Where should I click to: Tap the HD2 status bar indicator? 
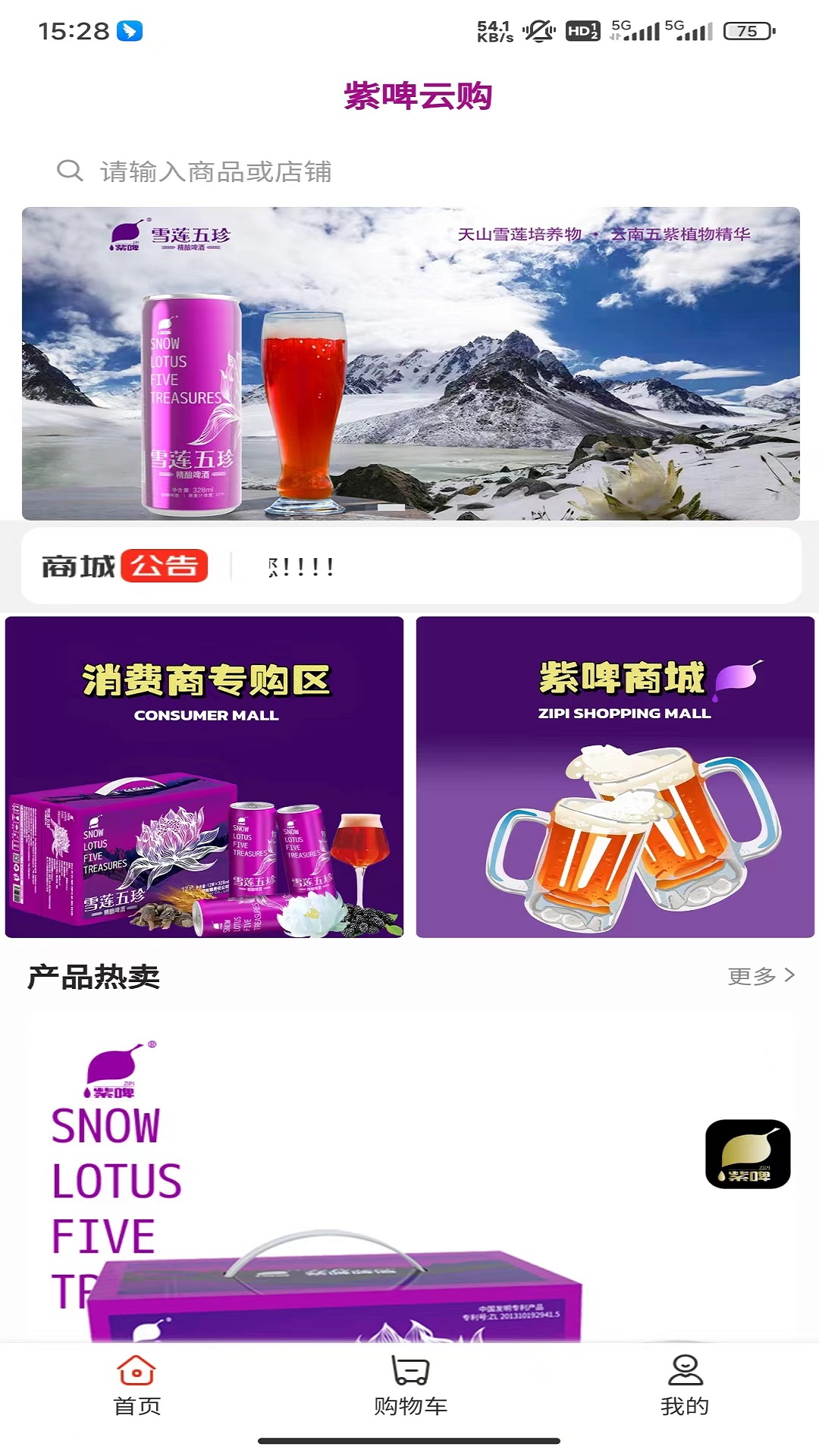581,32
